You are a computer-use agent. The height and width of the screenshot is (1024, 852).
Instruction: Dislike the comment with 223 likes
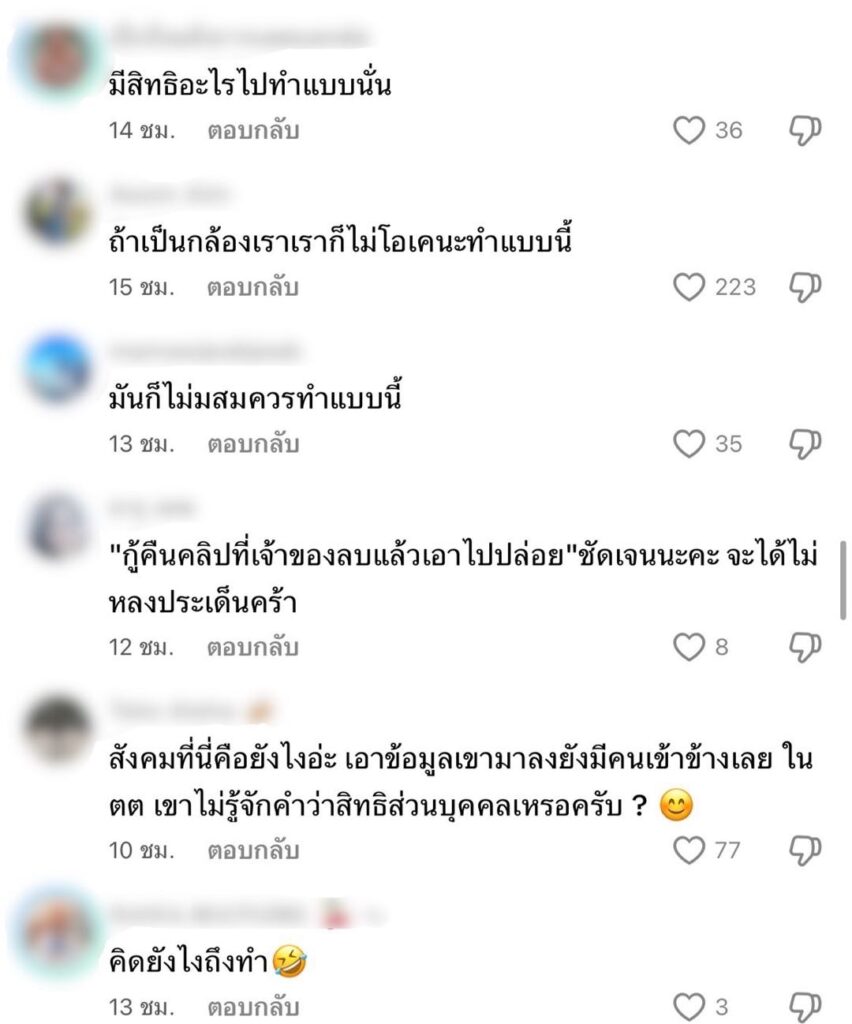click(806, 288)
